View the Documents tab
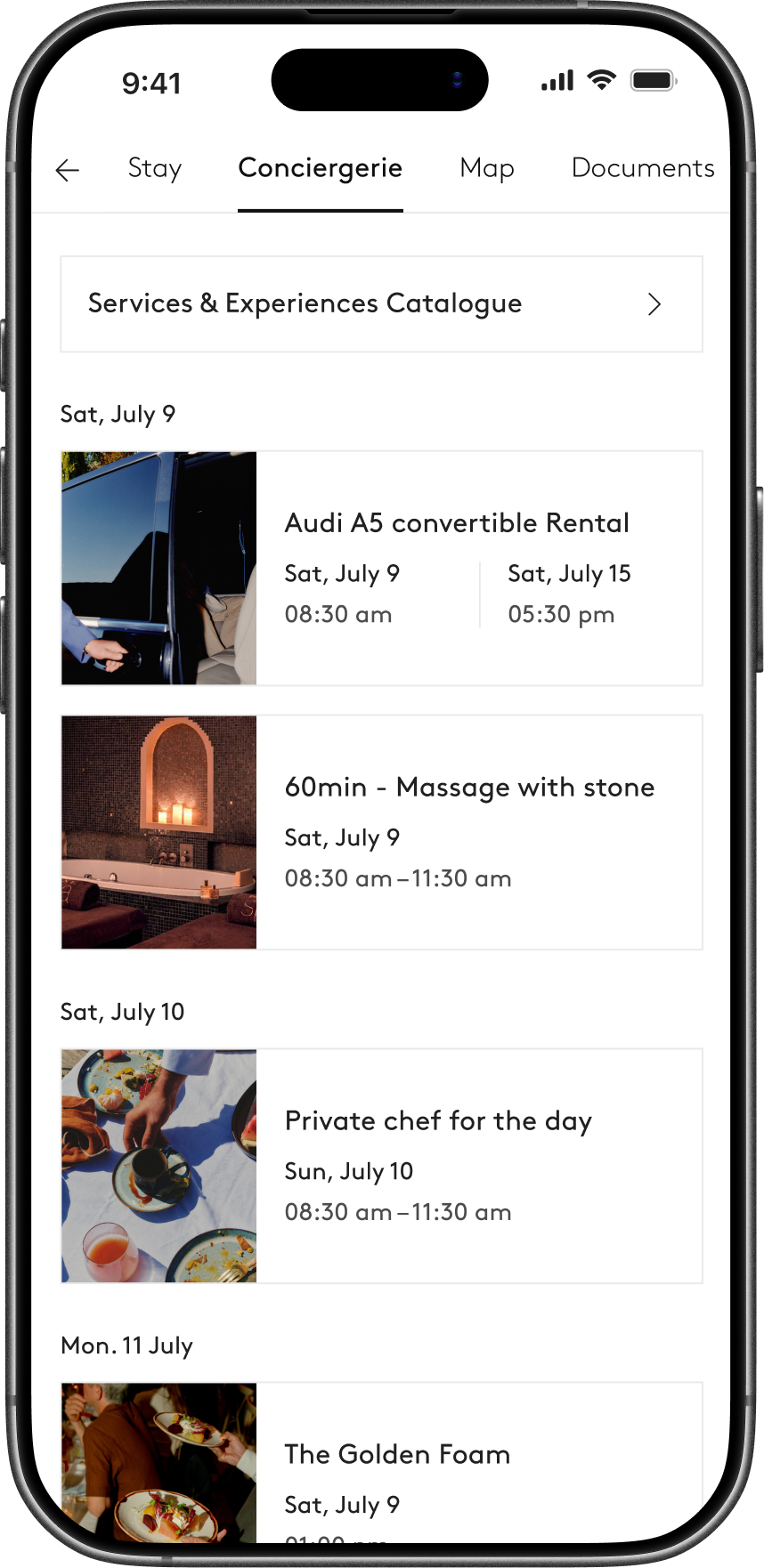The width and height of the screenshot is (764, 1568). [x=643, y=168]
